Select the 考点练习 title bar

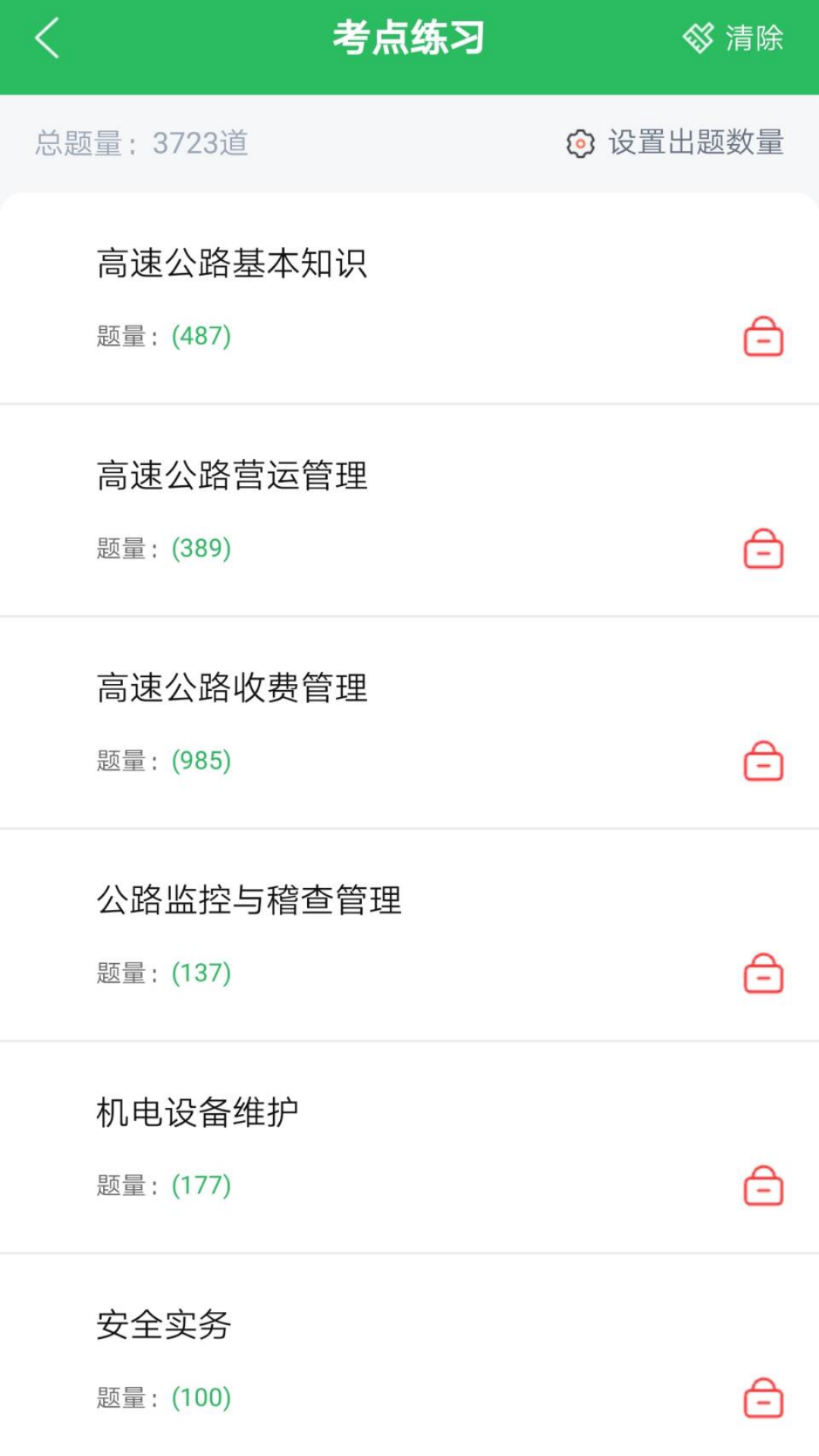409,38
